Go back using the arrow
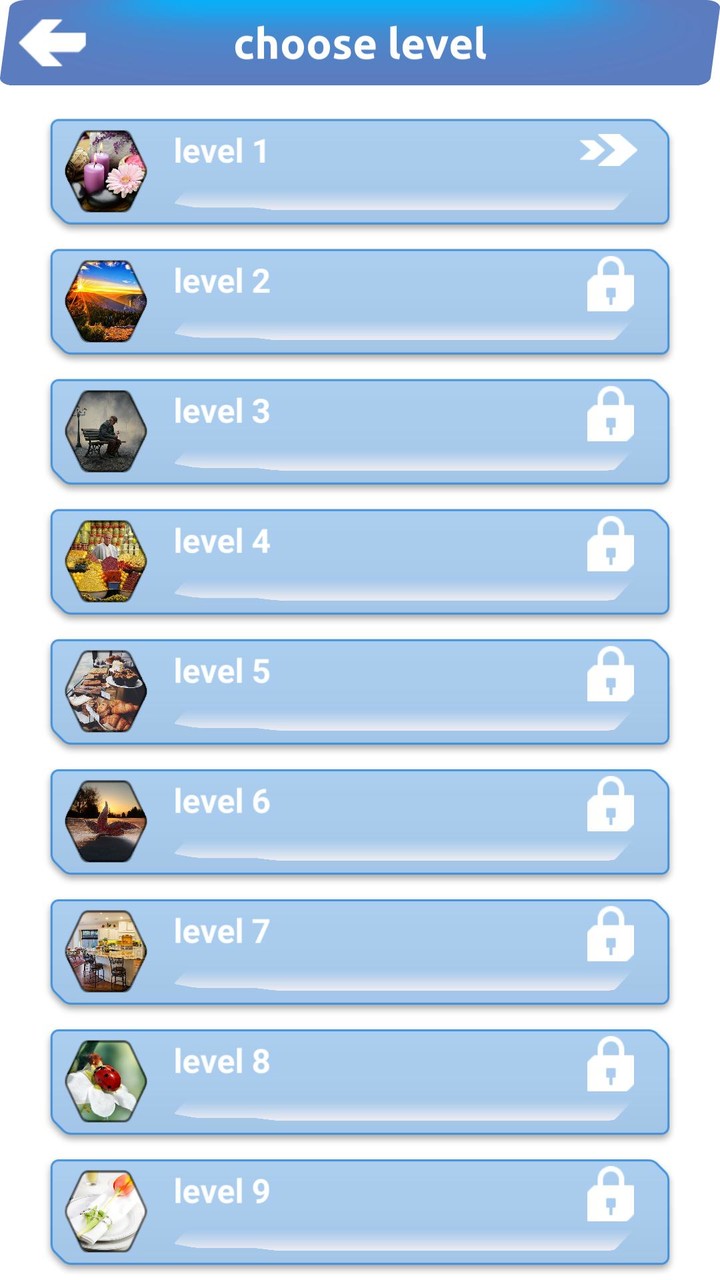Screen dimensions: 720x1280 tap(52, 43)
